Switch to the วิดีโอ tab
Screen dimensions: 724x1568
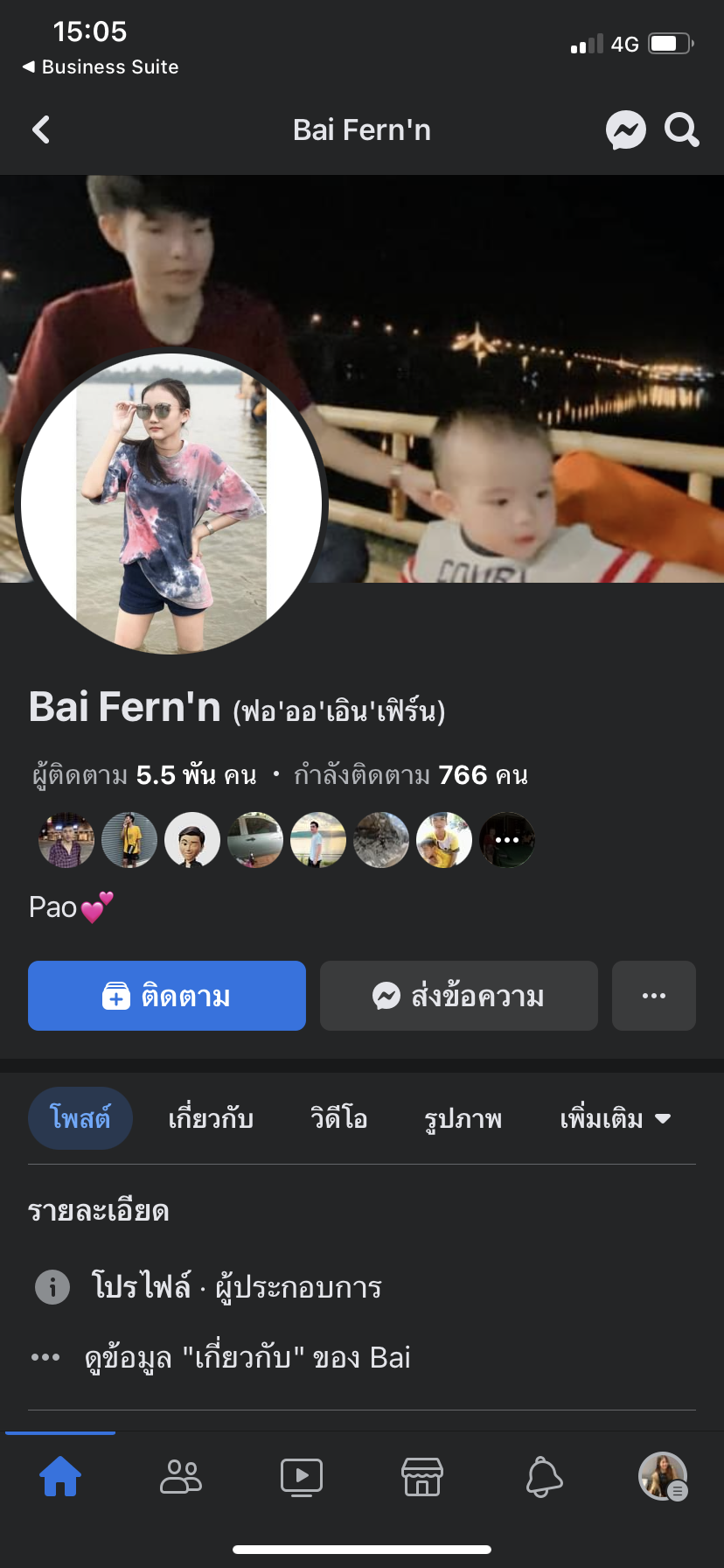click(338, 1118)
